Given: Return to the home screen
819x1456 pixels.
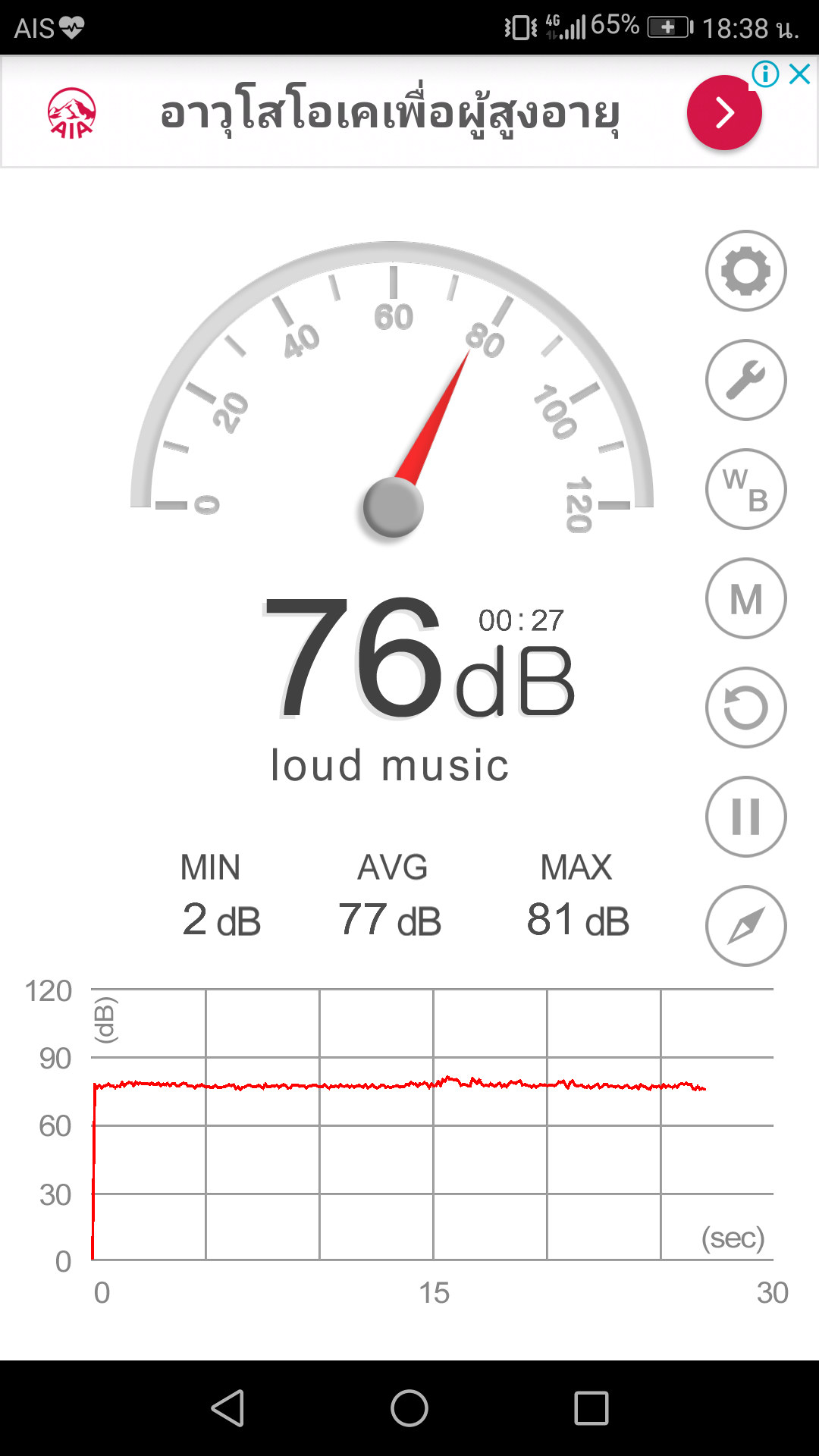Looking at the screenshot, I should (x=409, y=1408).
